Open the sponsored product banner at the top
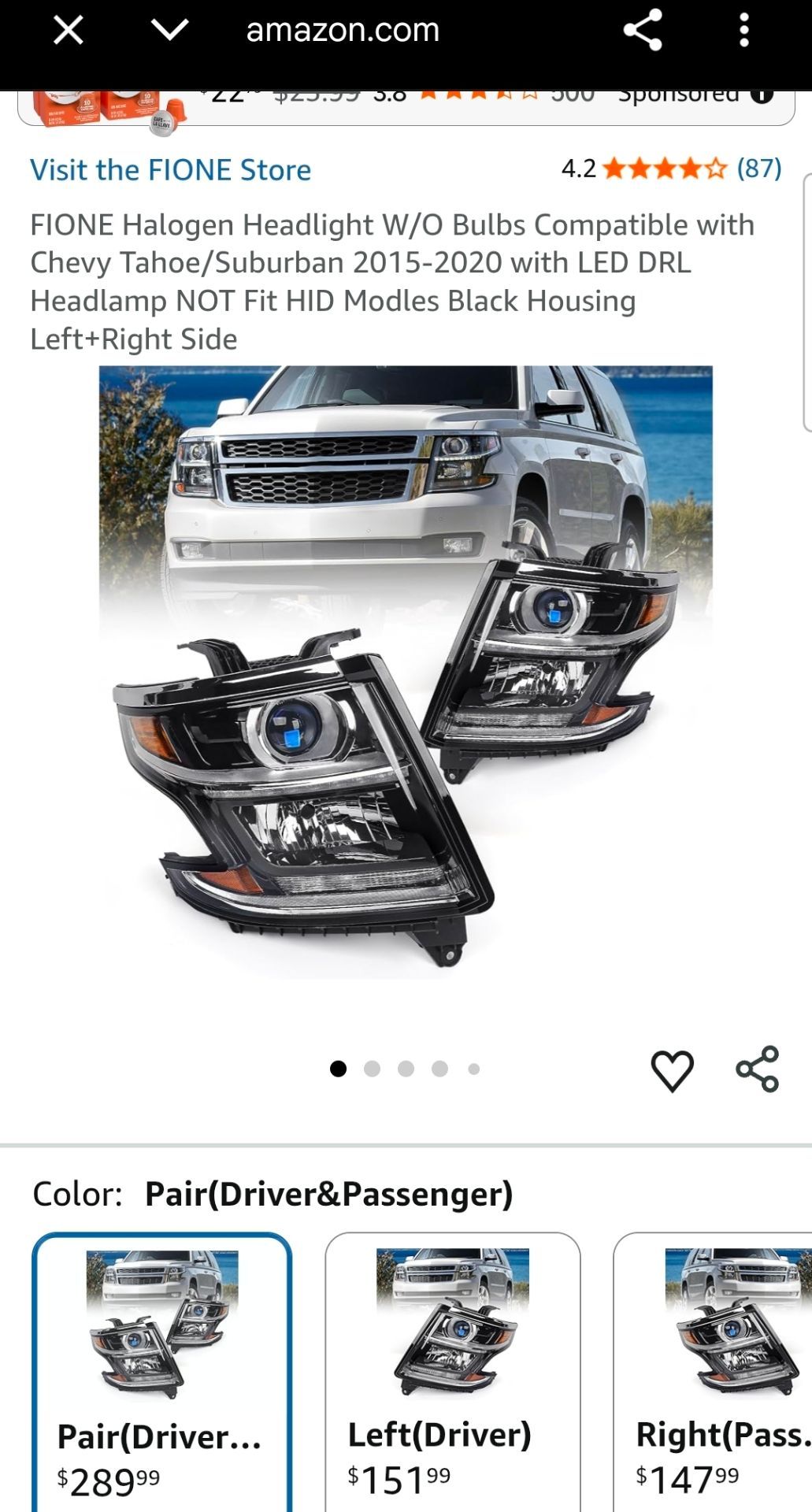 pyautogui.click(x=406, y=108)
